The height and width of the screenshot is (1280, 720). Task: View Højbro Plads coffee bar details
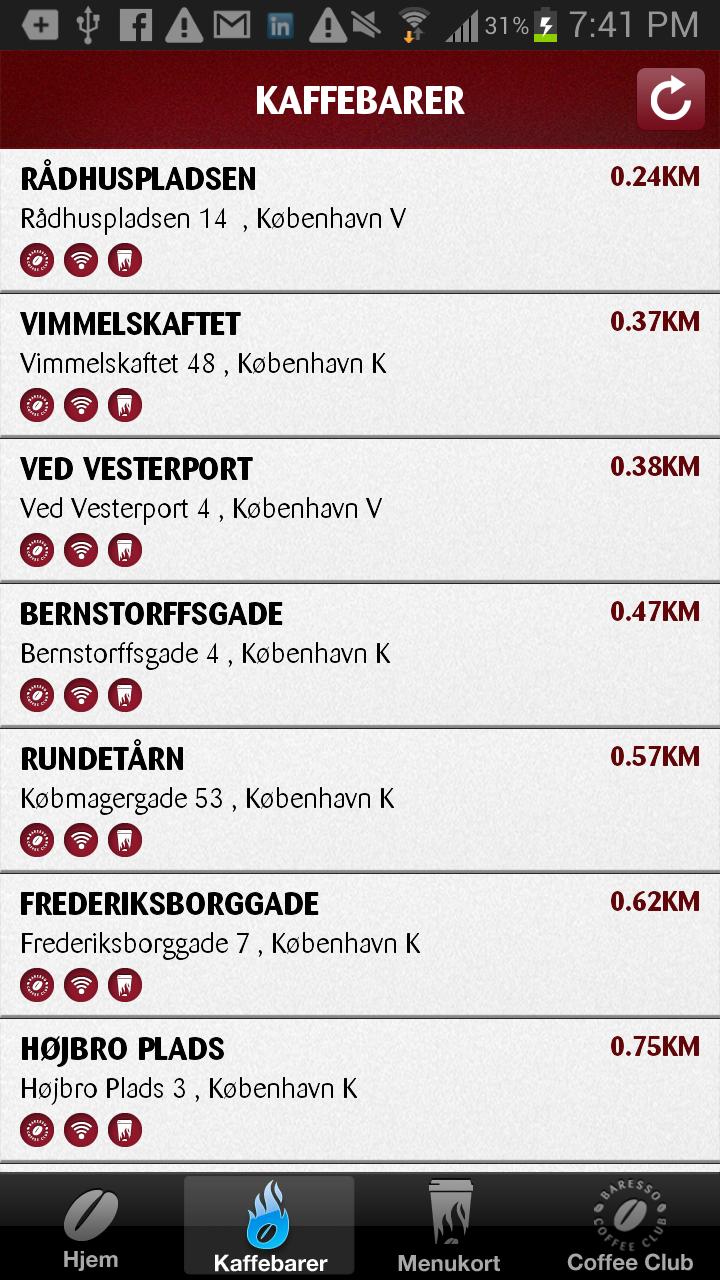[x=360, y=1090]
